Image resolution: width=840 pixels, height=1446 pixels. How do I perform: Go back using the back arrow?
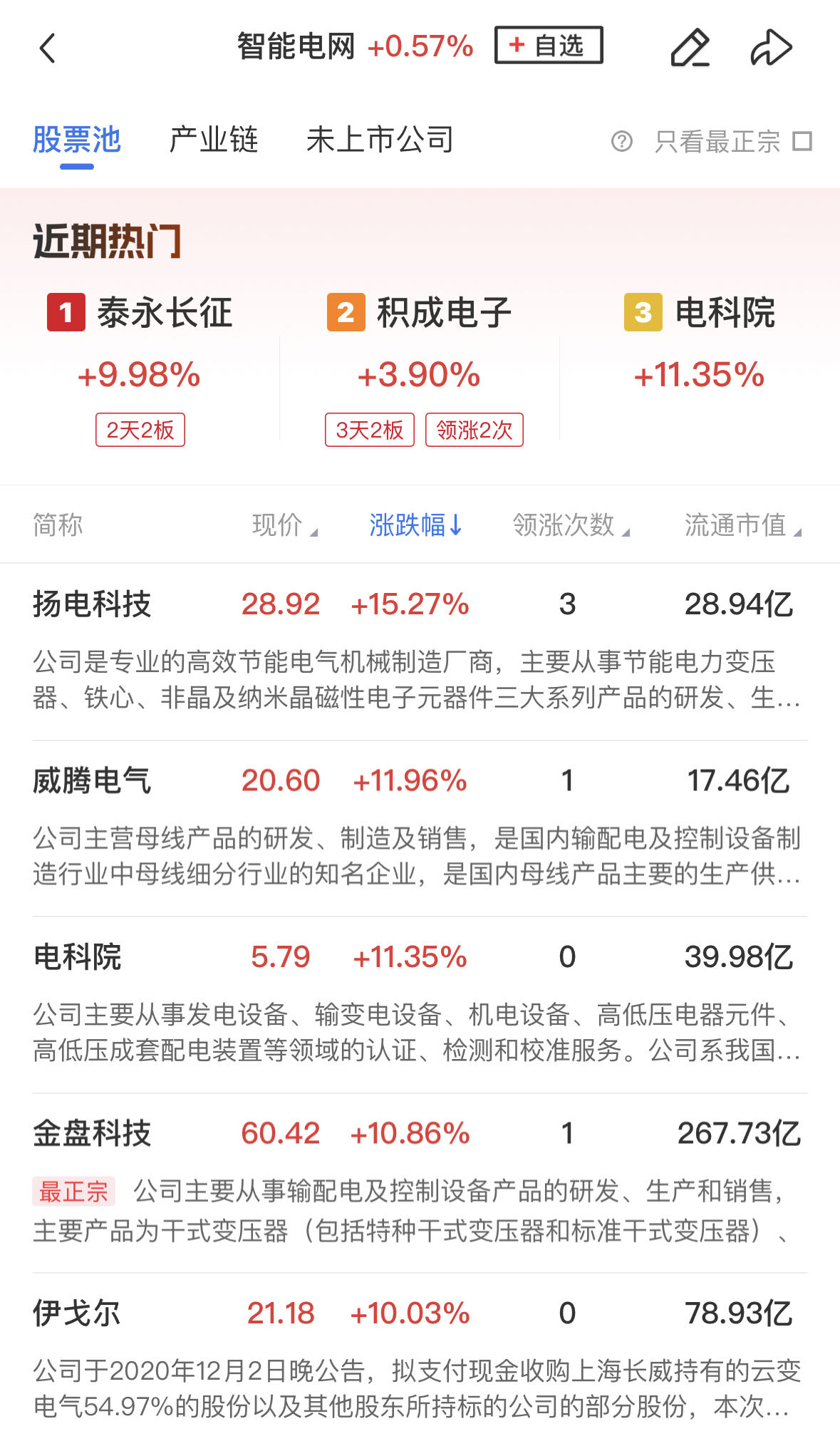point(47,48)
